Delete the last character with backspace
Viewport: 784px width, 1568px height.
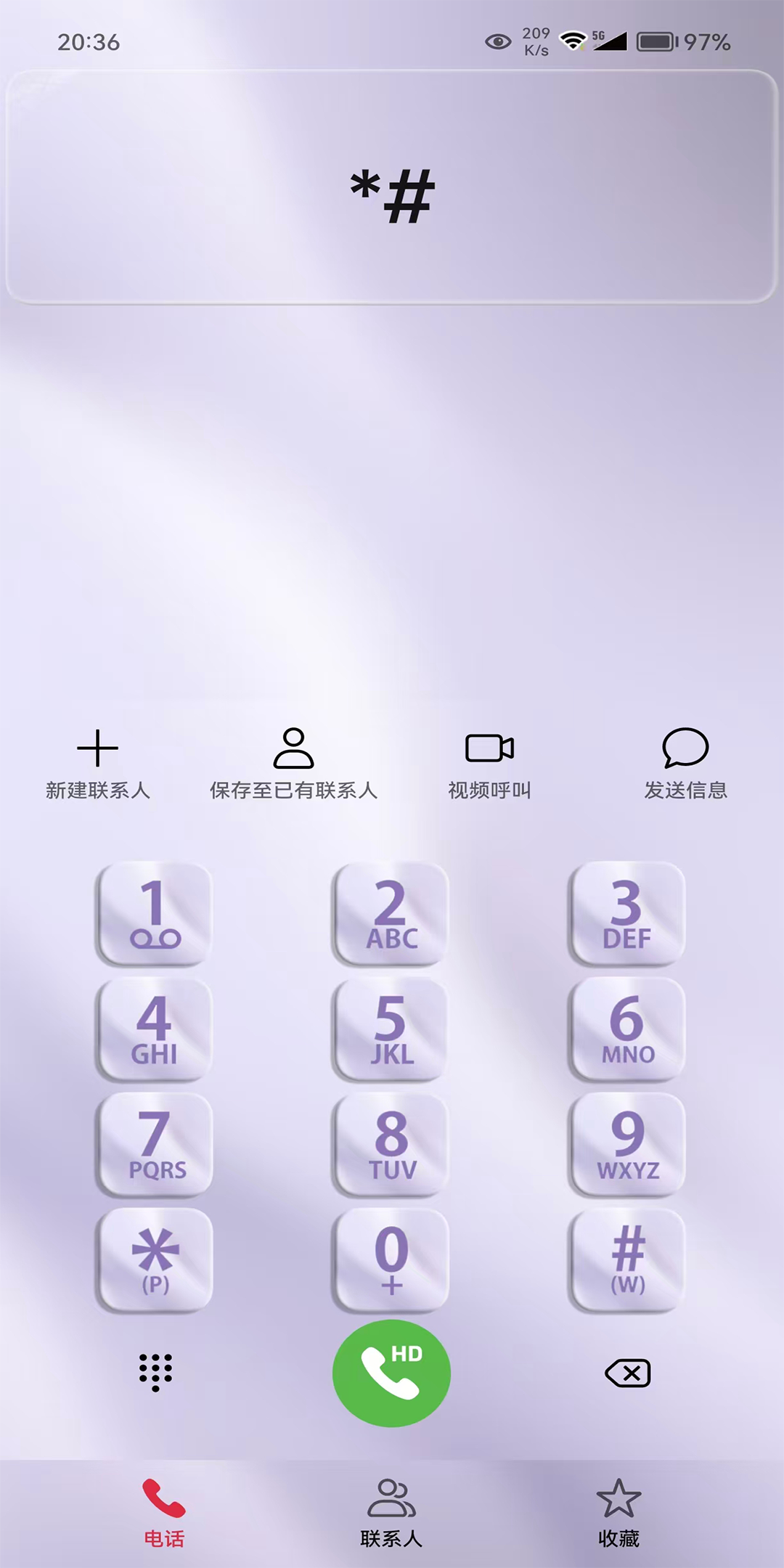pos(628,1373)
